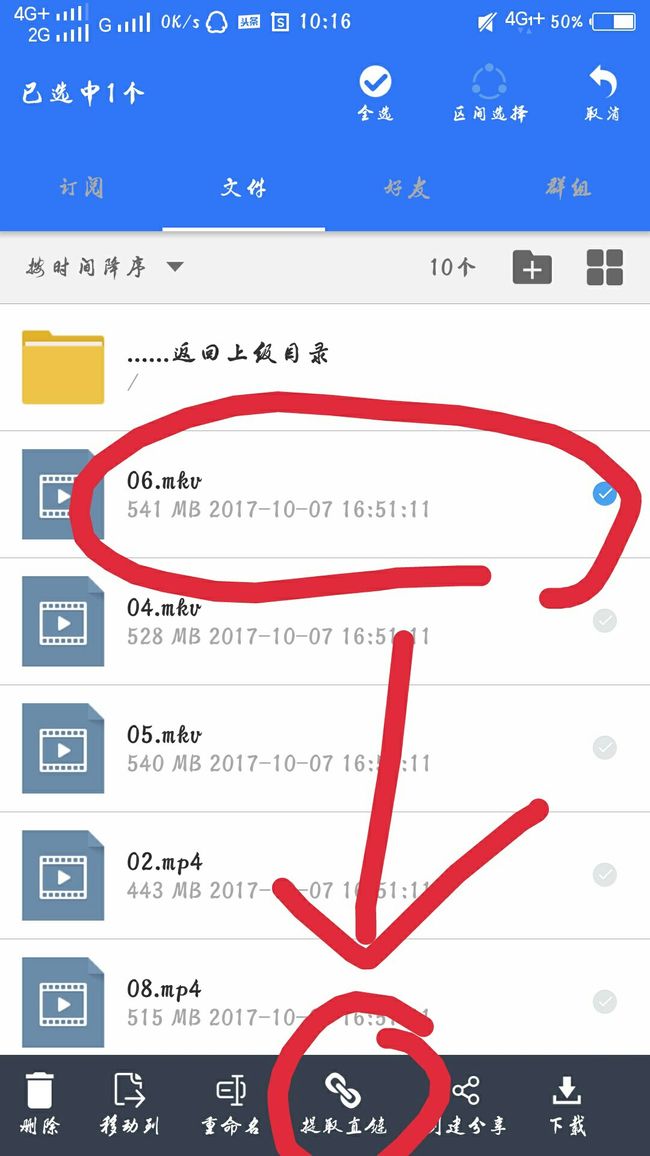The height and width of the screenshot is (1156, 650).
Task: Tap 全选 to select all files
Action: (375, 94)
